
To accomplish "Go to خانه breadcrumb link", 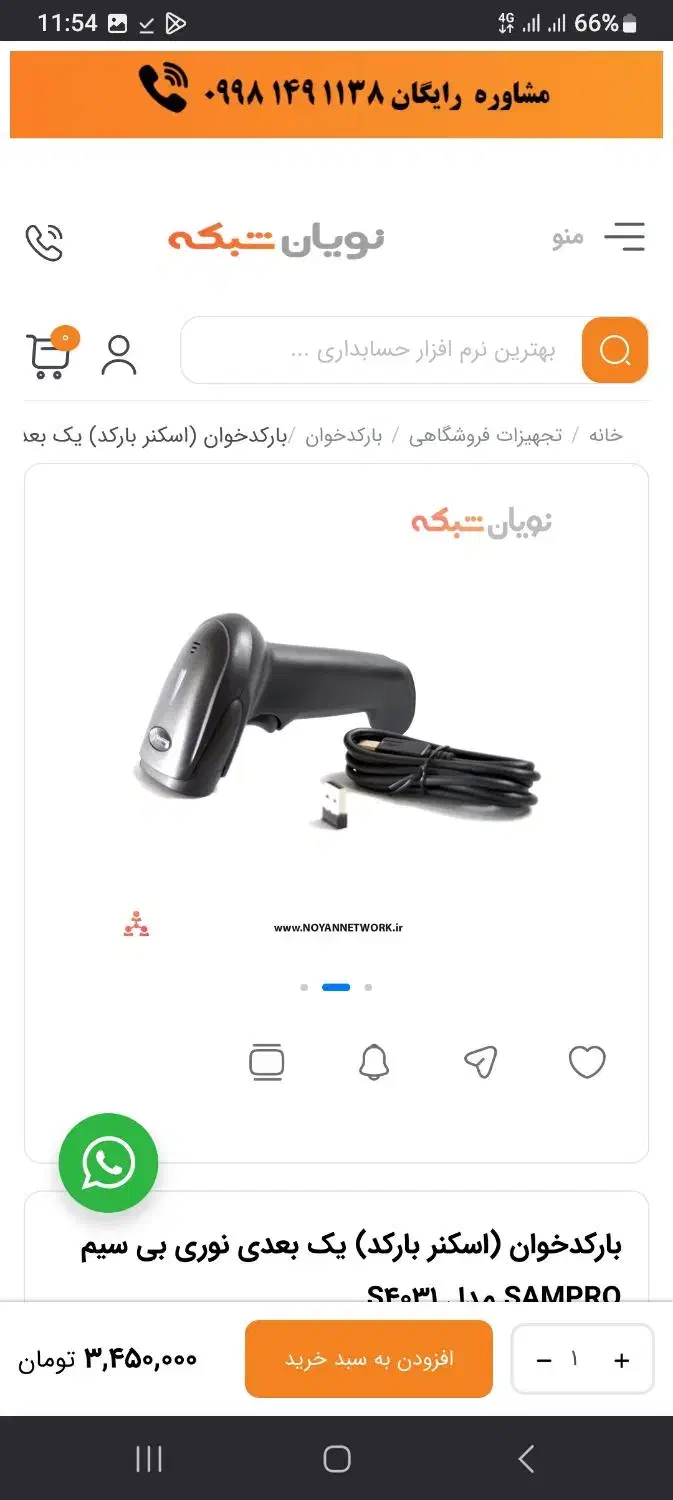I will tap(605, 435).
